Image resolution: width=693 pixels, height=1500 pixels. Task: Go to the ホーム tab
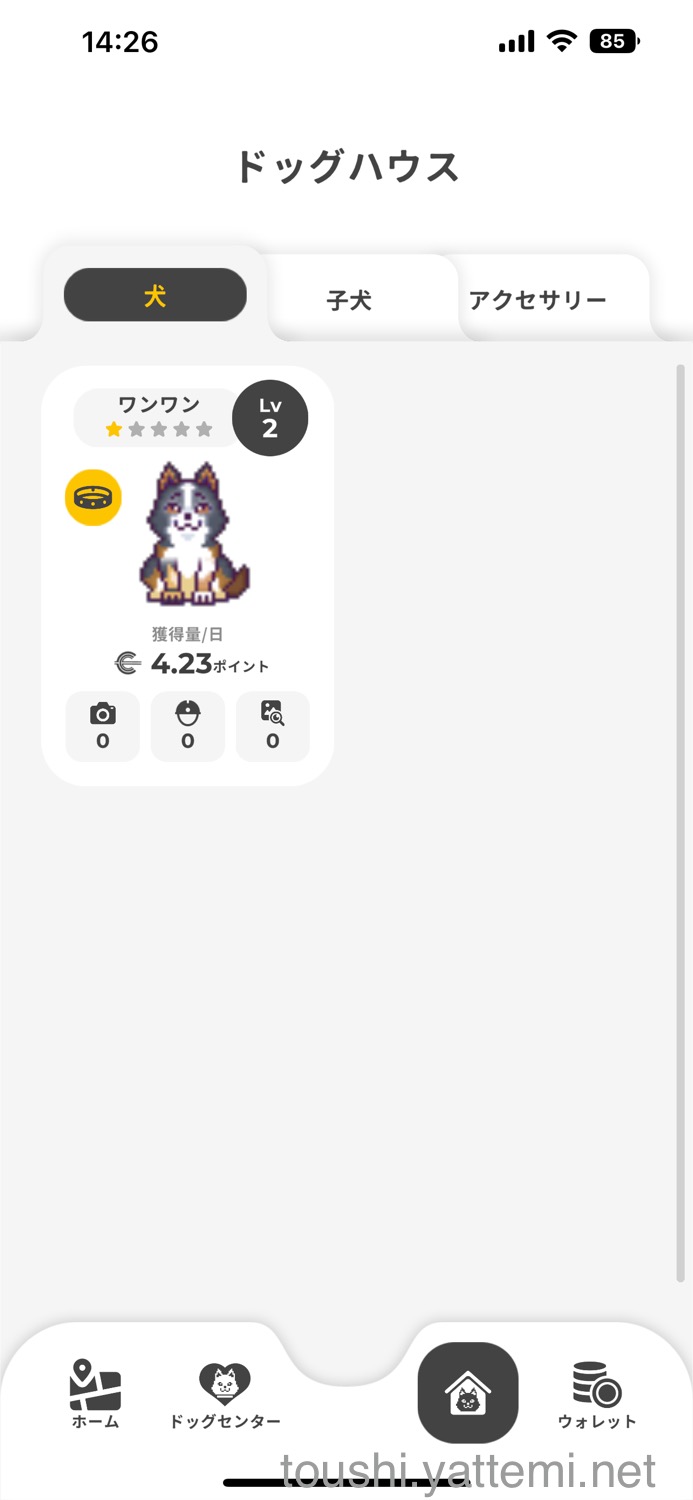pos(95,1394)
